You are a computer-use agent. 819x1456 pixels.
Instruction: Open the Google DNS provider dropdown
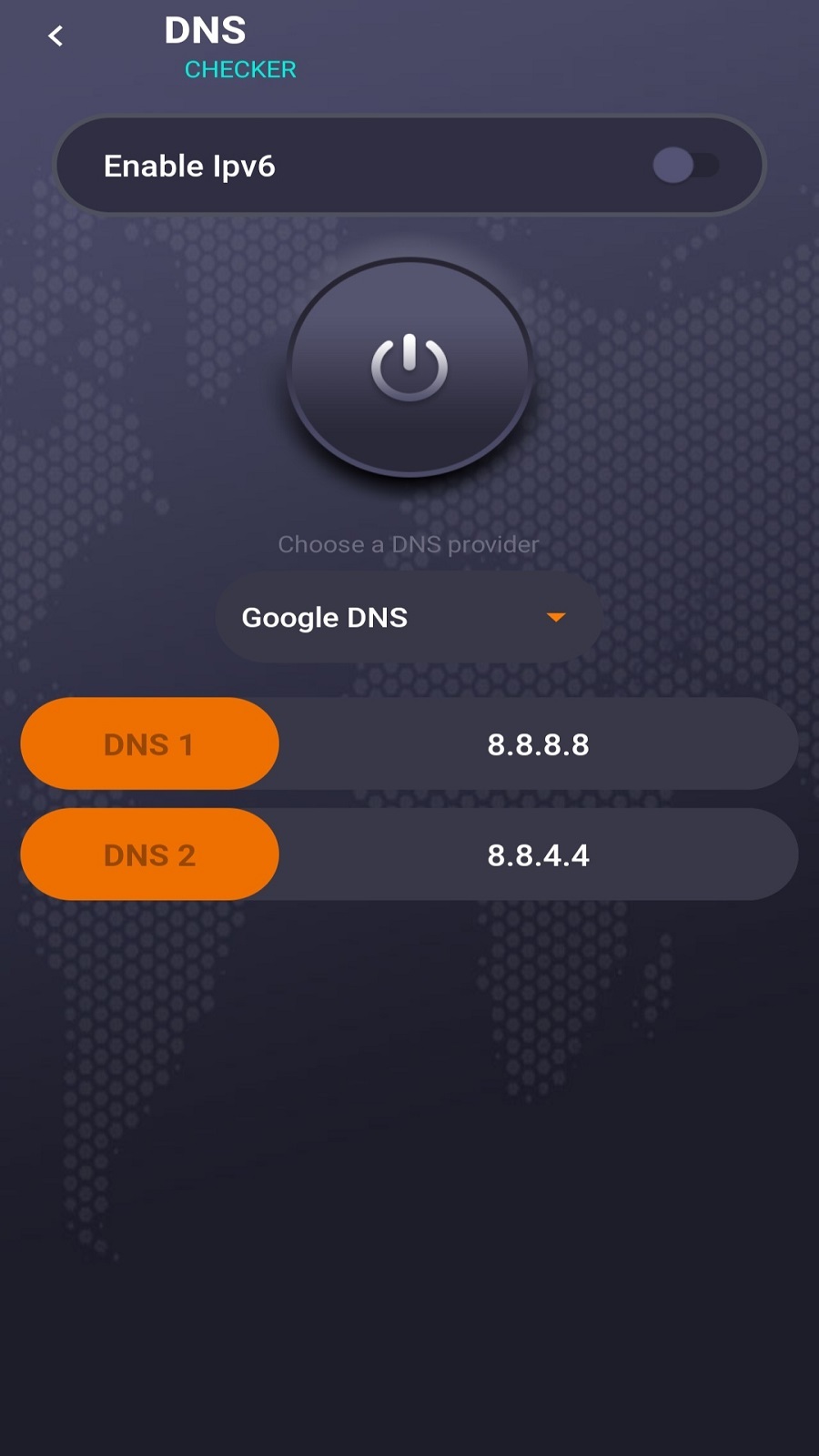pyautogui.click(x=409, y=618)
